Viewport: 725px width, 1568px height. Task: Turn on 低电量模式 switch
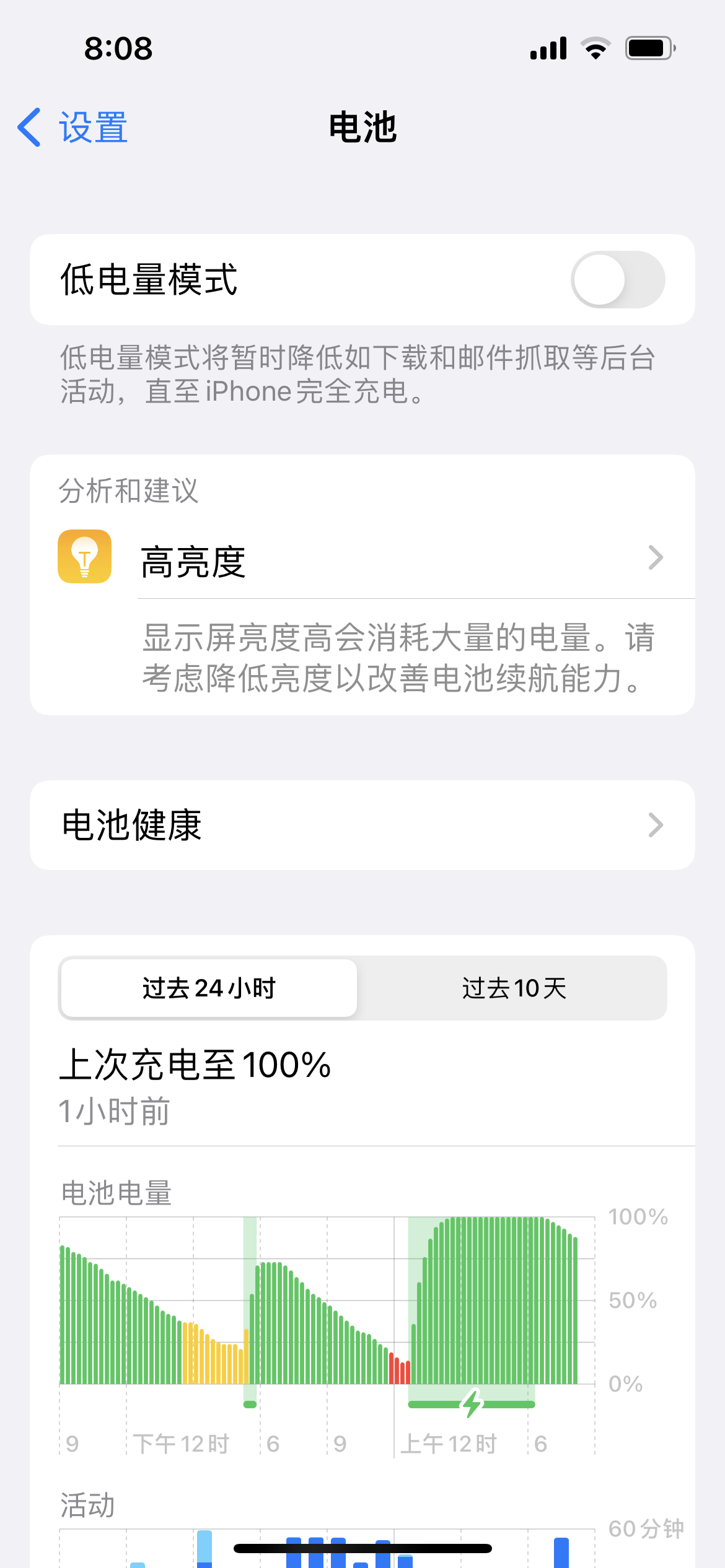[x=617, y=279]
